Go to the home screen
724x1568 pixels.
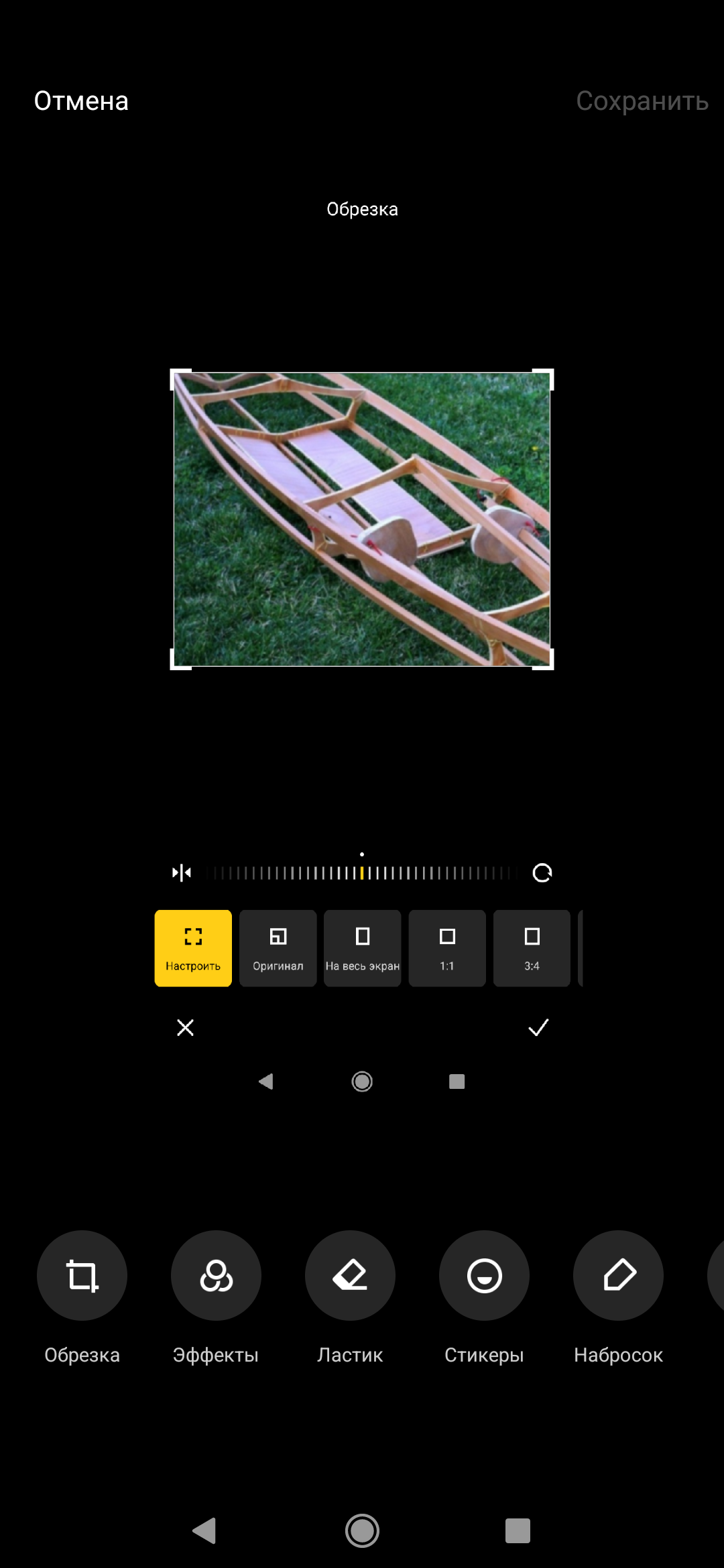[362, 1530]
